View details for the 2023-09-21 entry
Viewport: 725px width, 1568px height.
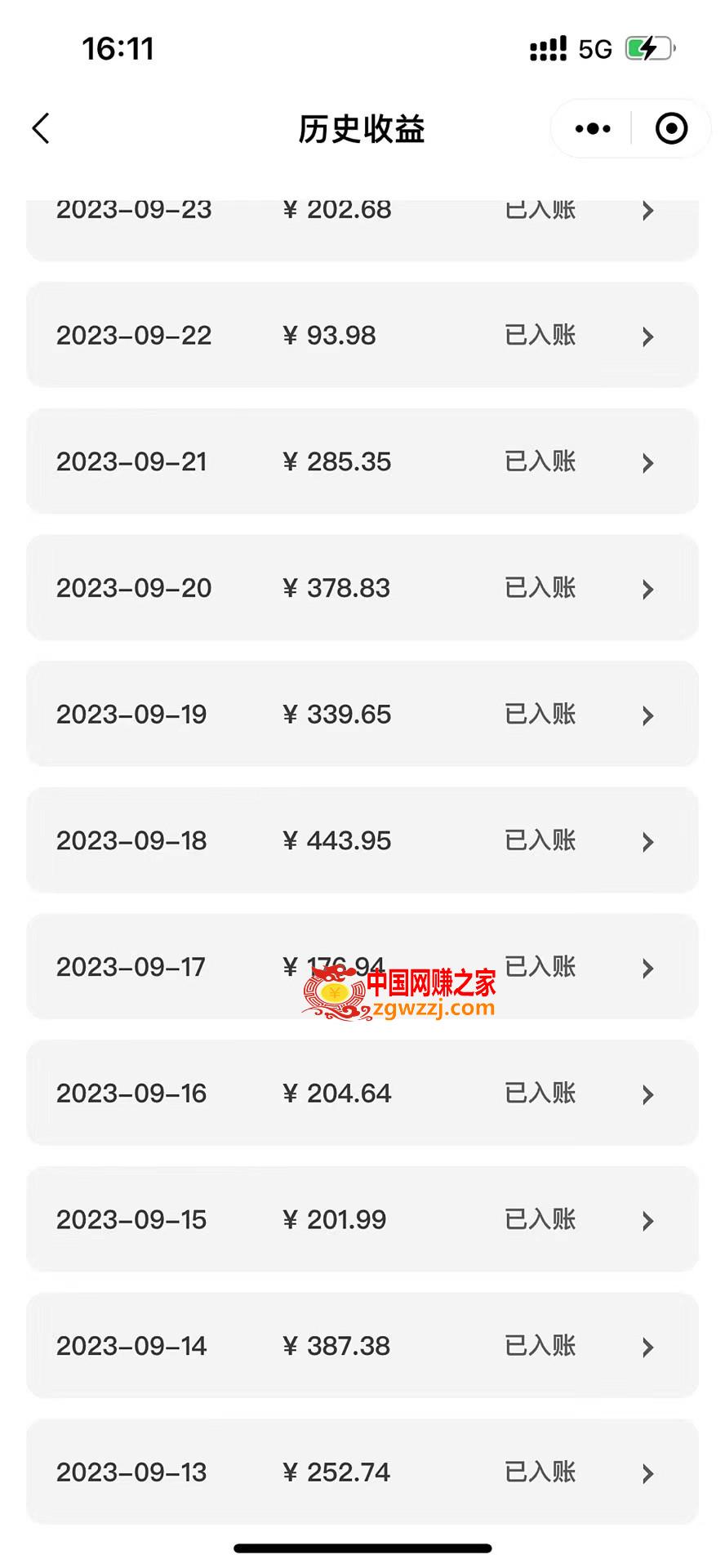(362, 461)
